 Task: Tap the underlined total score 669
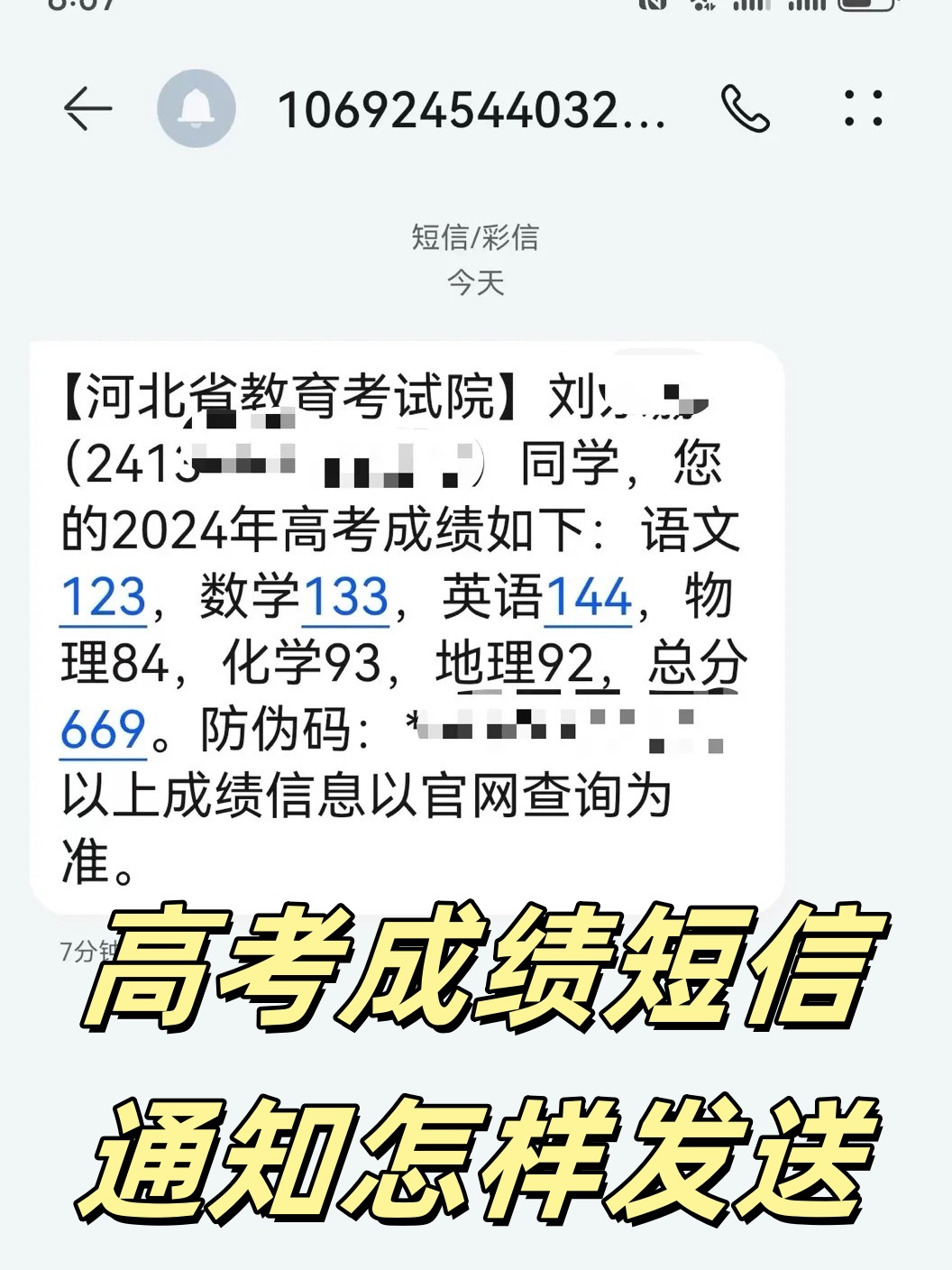pyautogui.click(x=104, y=730)
